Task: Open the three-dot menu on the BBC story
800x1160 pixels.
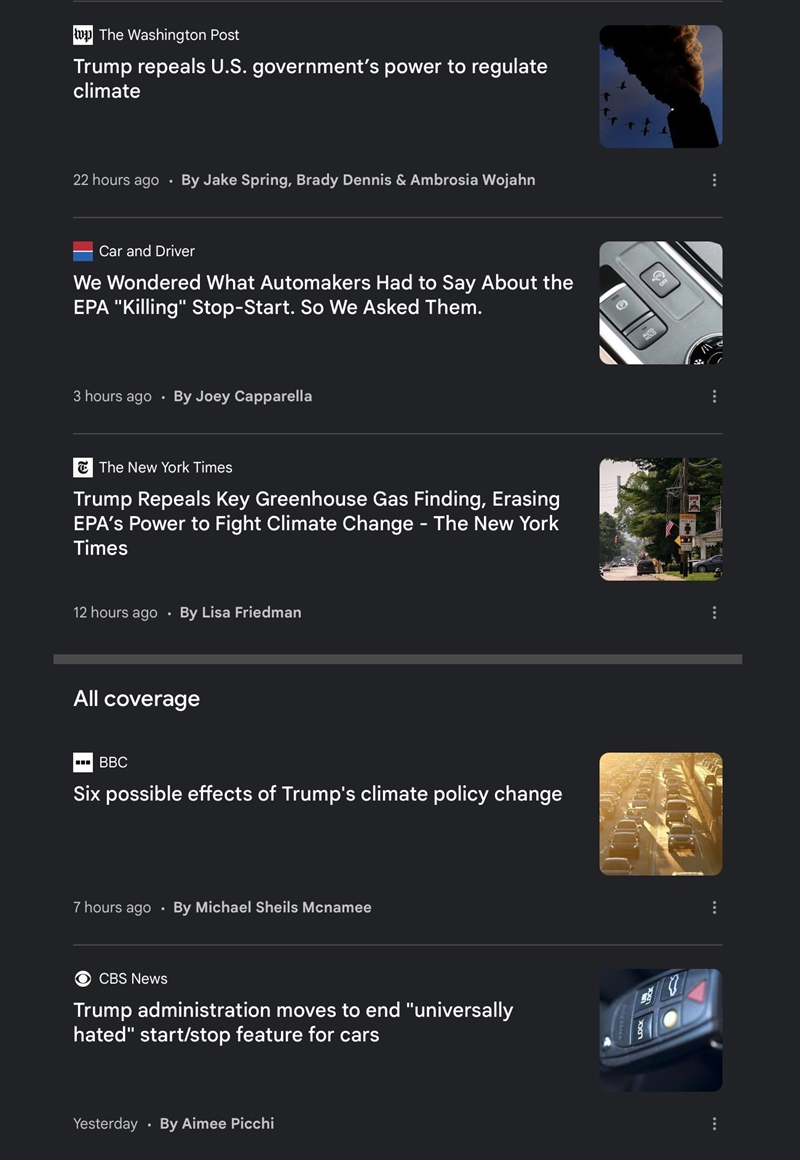Action: pos(714,907)
